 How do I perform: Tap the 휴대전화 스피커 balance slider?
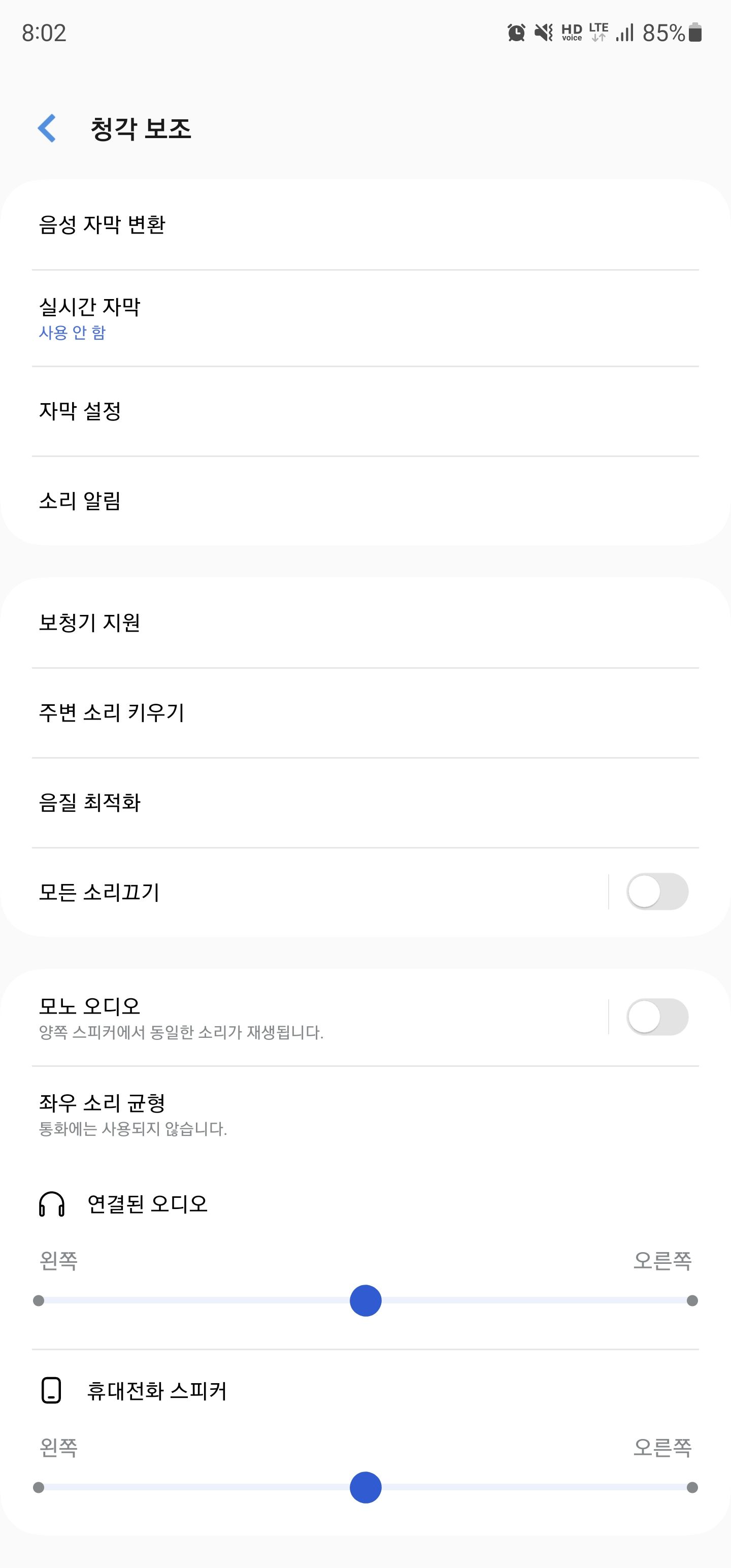pyautogui.click(x=365, y=1488)
